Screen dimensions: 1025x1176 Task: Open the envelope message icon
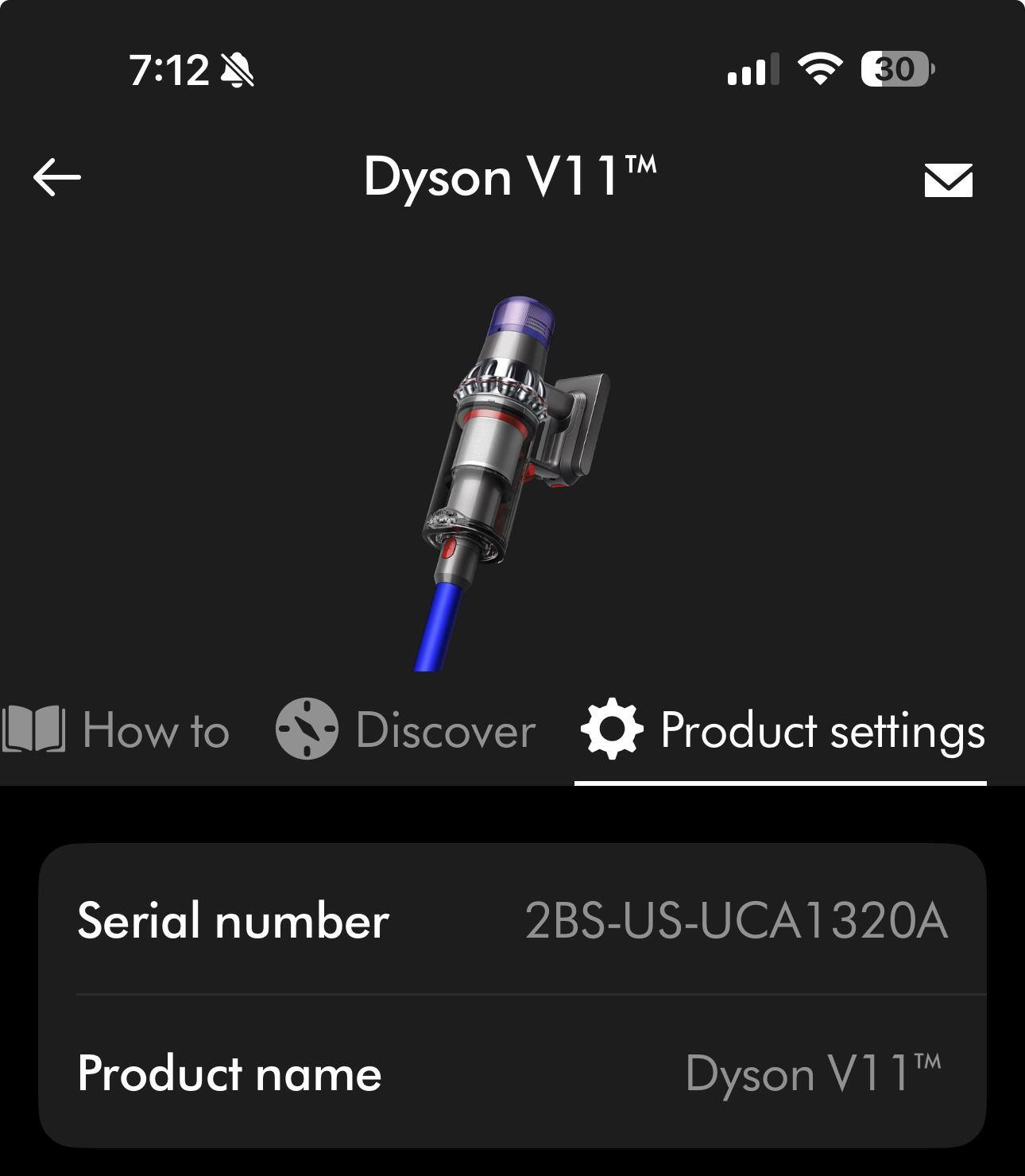(948, 180)
